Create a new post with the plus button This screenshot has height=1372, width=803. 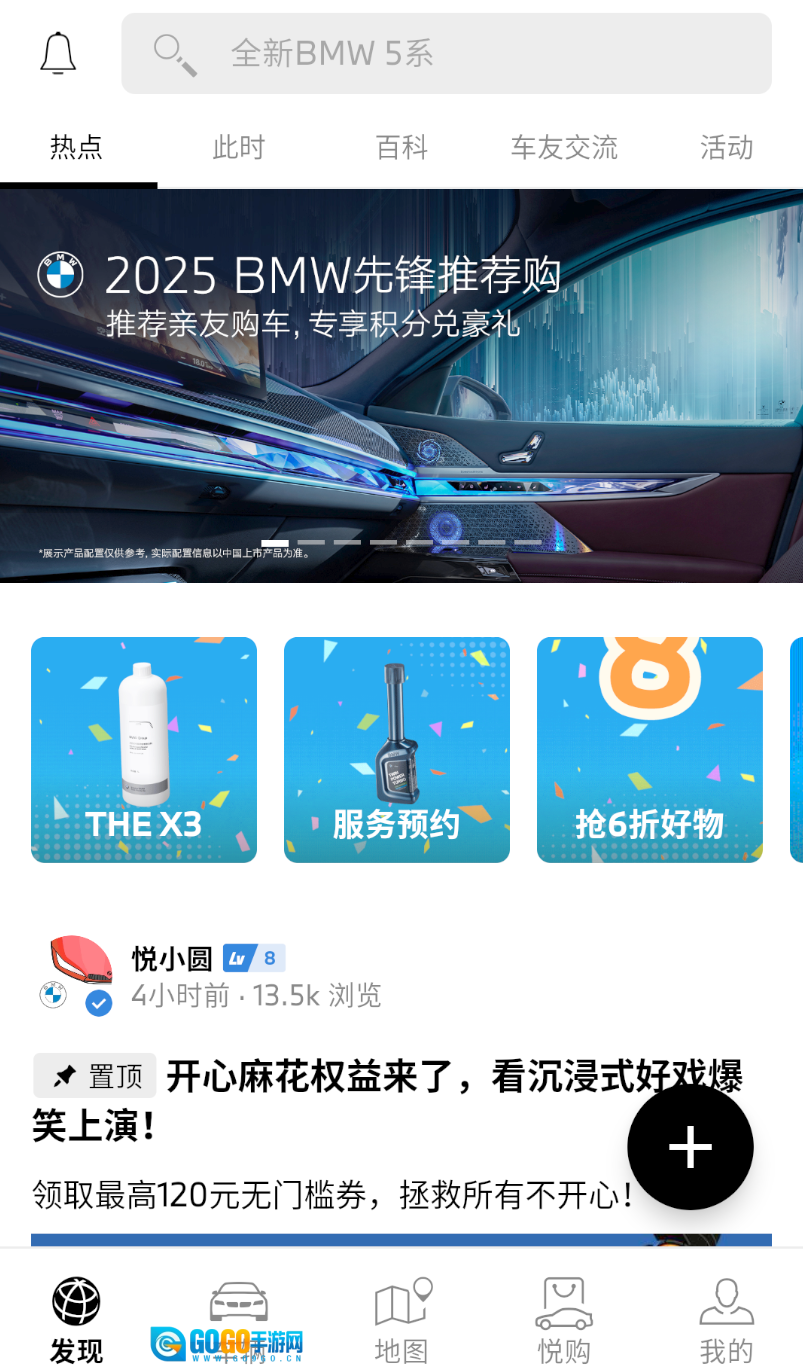click(690, 1147)
